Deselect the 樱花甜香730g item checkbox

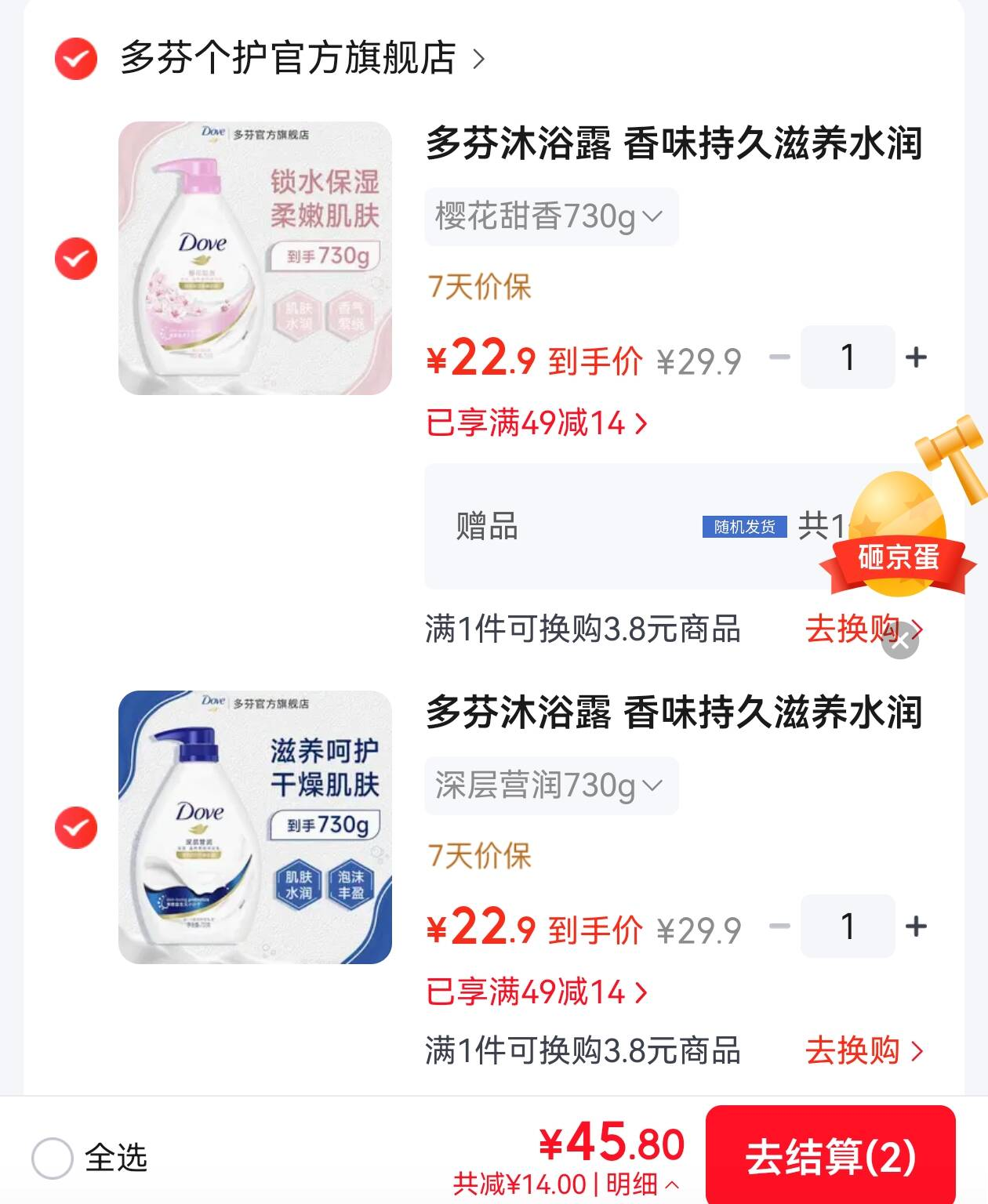pyautogui.click(x=76, y=259)
